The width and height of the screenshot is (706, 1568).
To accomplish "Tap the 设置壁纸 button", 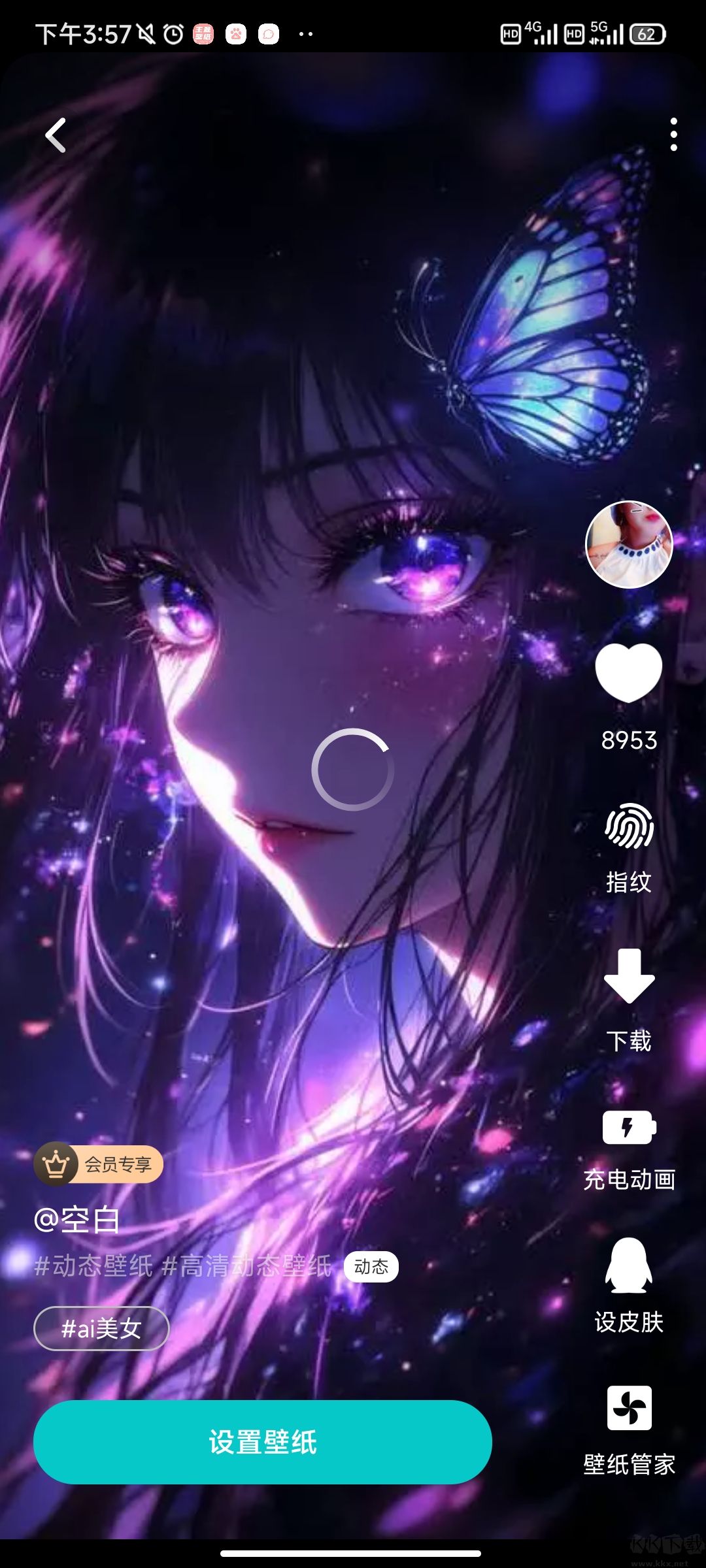I will 263,1442.
